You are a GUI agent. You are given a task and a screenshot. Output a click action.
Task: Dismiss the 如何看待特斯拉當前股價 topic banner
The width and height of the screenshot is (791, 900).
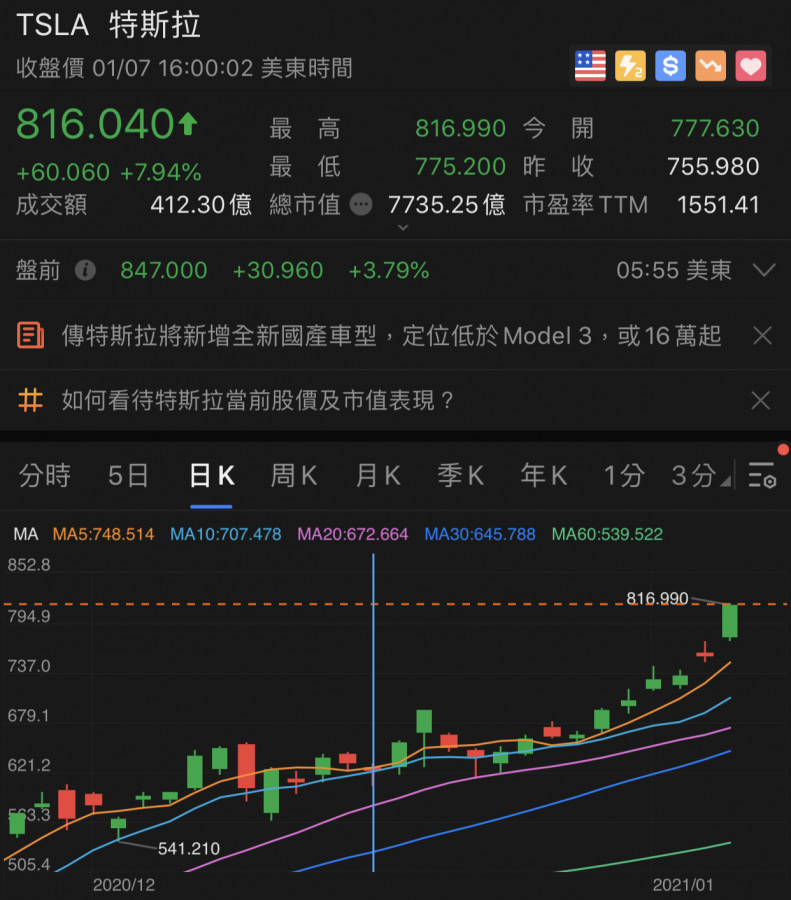(761, 401)
